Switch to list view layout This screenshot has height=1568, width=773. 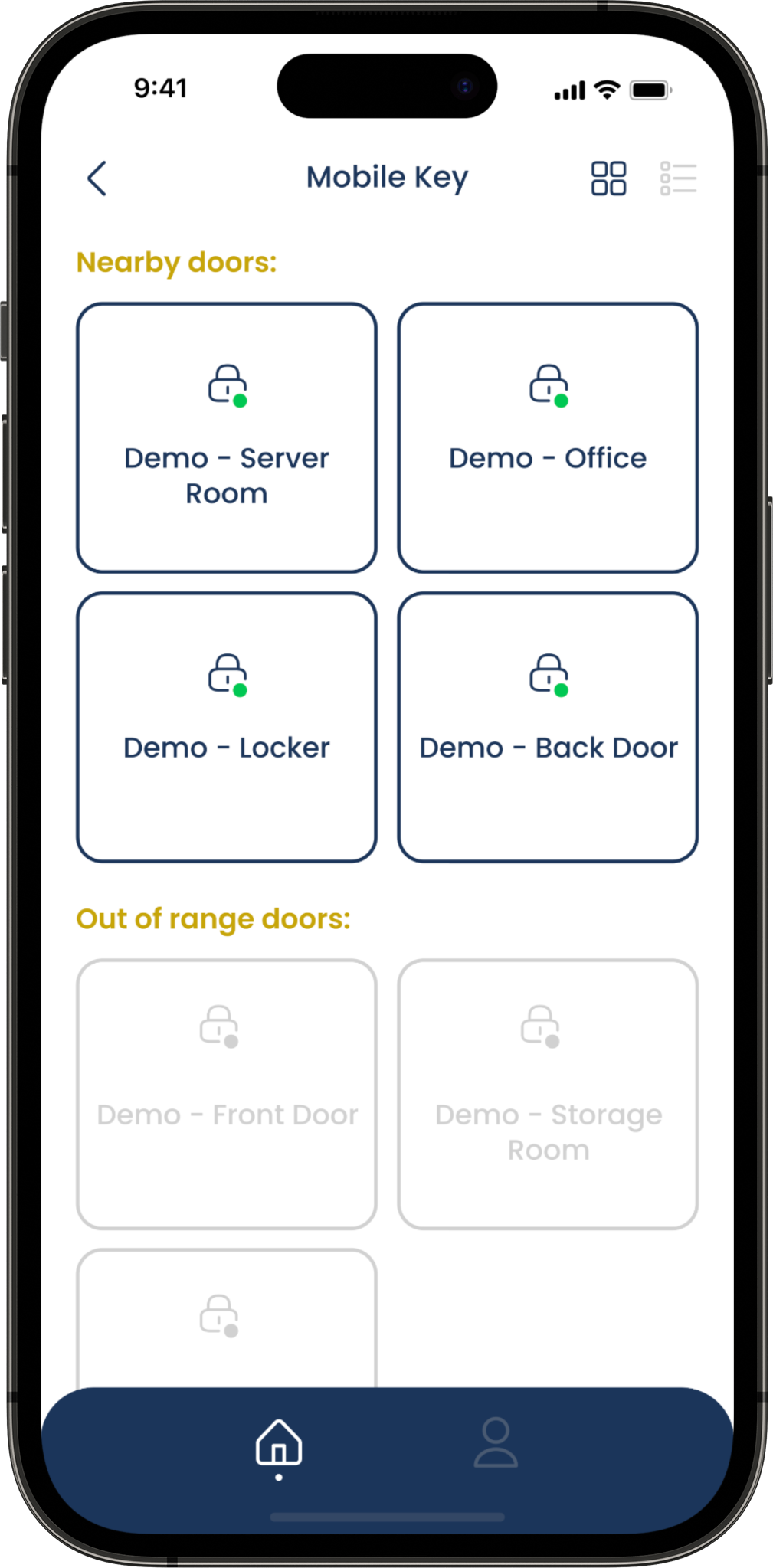[x=678, y=178]
